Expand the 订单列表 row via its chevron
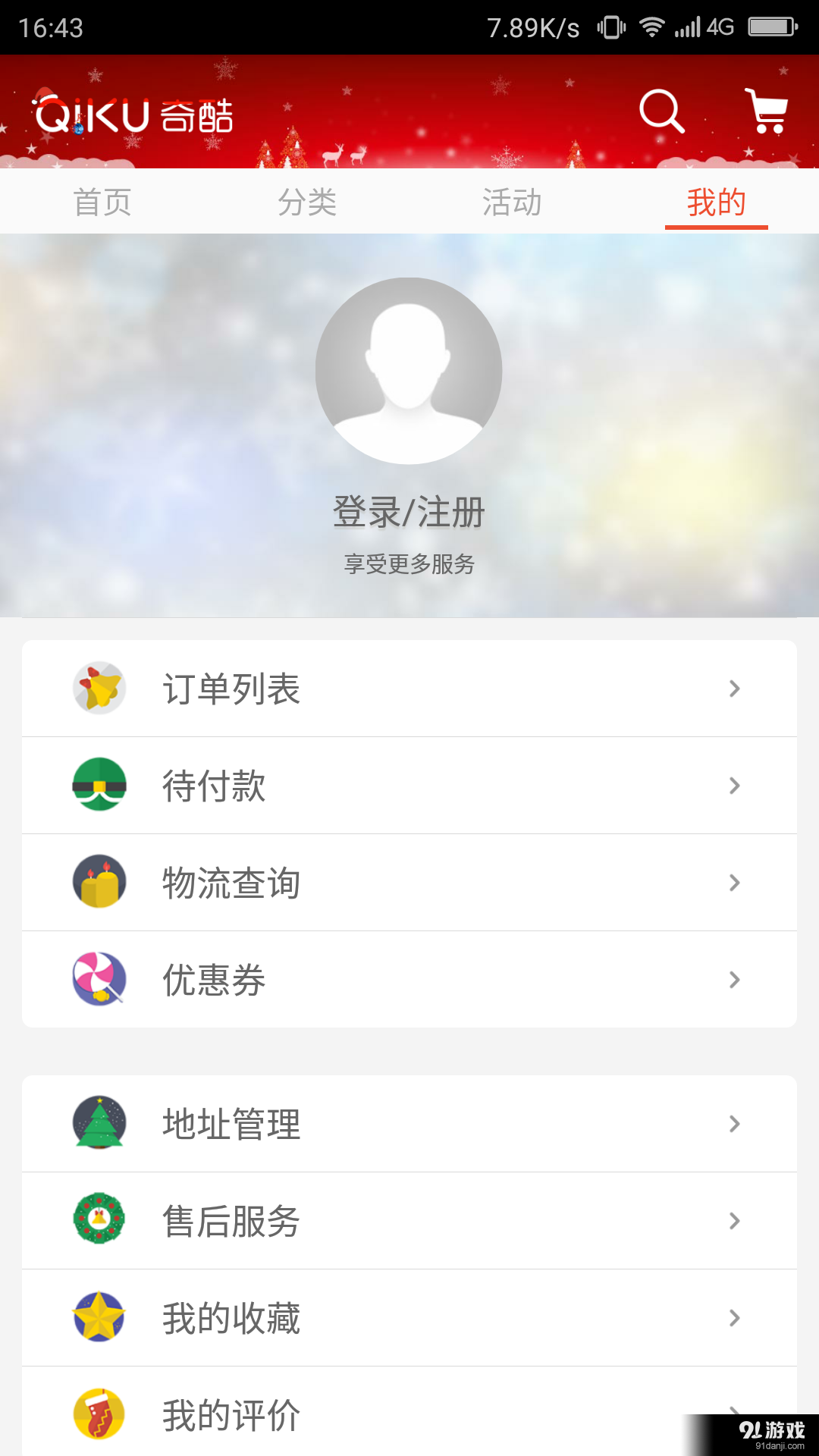 coord(733,688)
